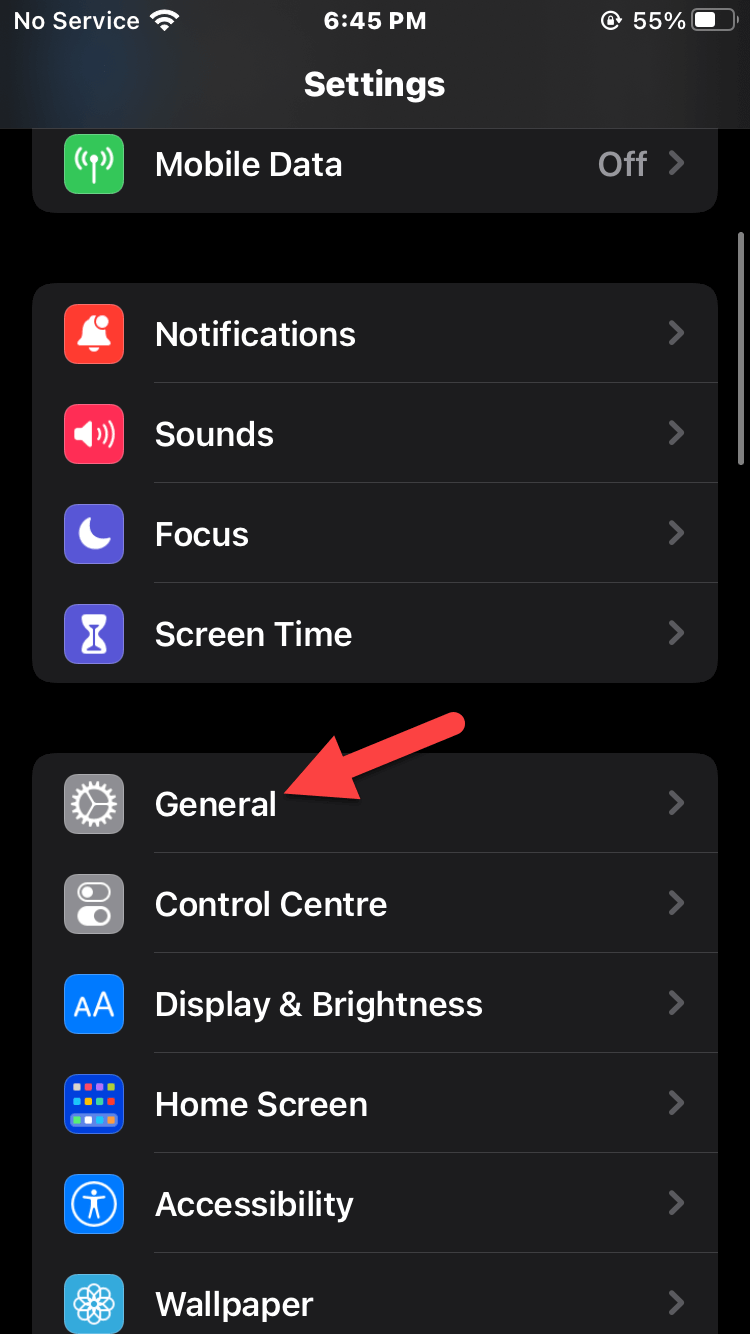
Task: Open Control Centre settings
Action: (375, 904)
